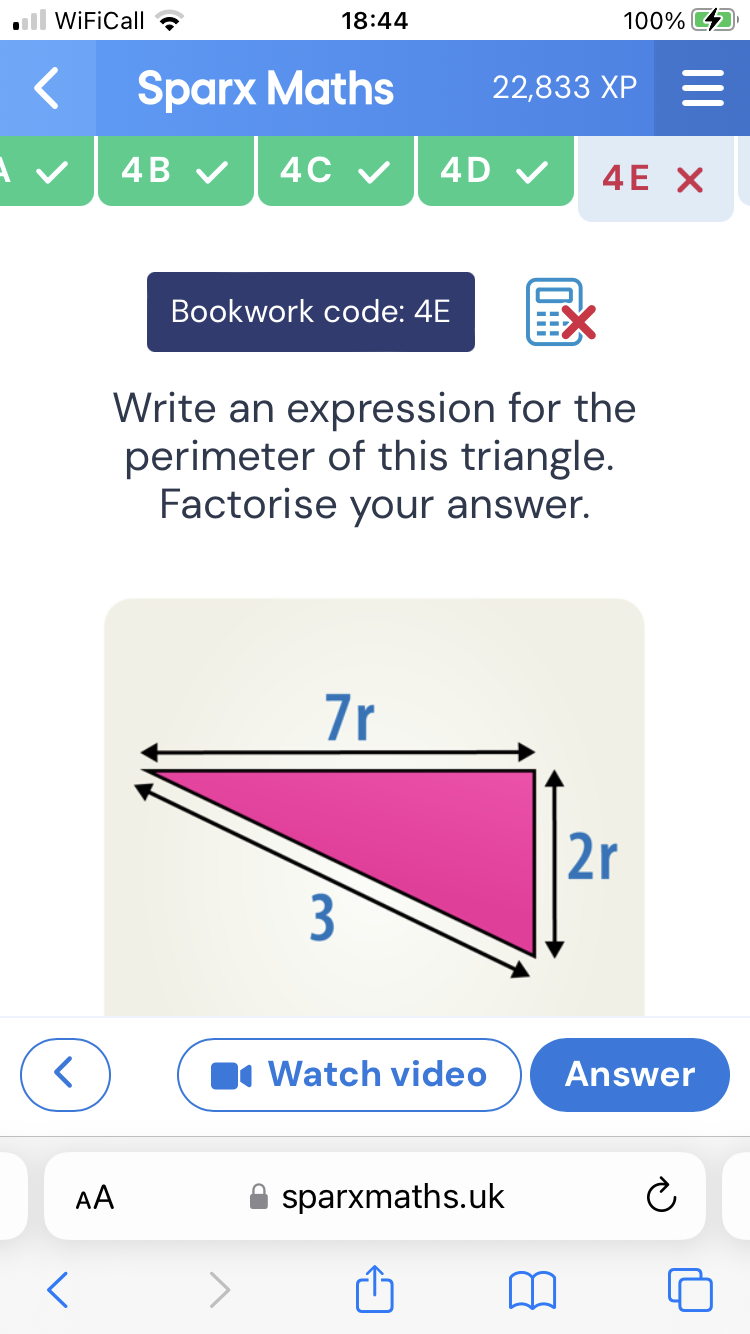Open the Safari share sheet icon
This screenshot has width=750, height=1334.
(374, 1290)
